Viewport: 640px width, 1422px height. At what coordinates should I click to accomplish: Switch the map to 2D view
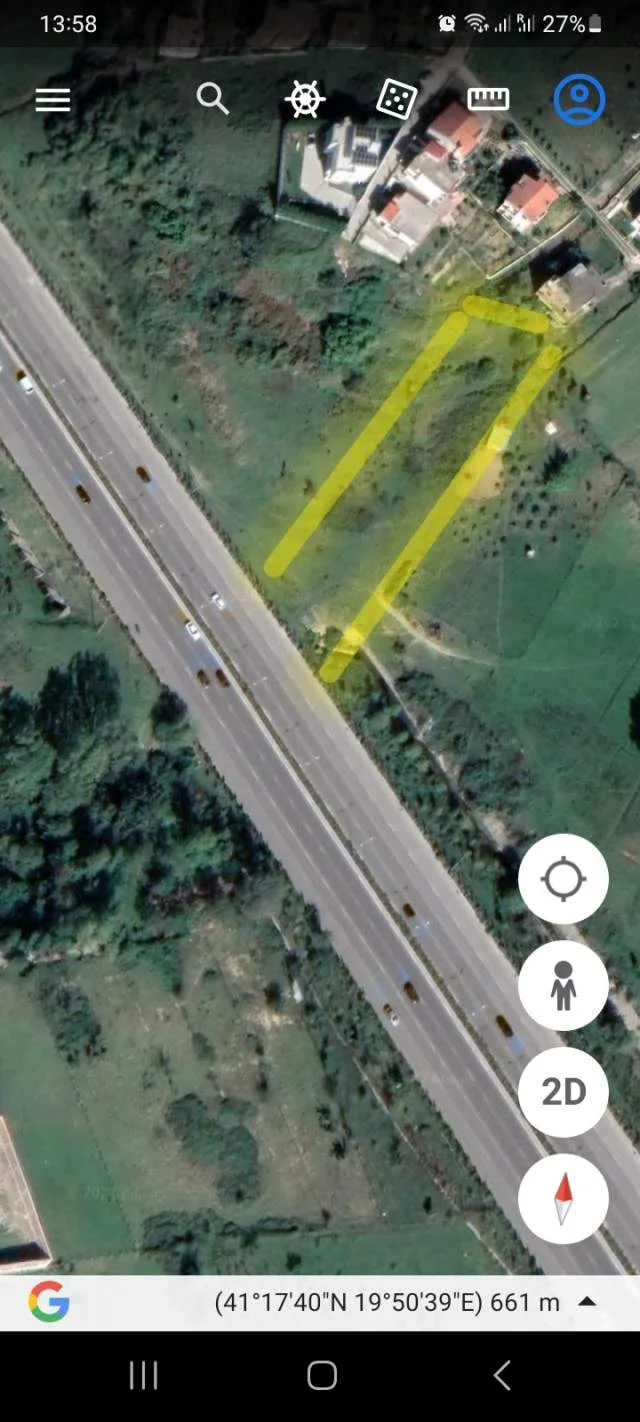pos(563,1092)
